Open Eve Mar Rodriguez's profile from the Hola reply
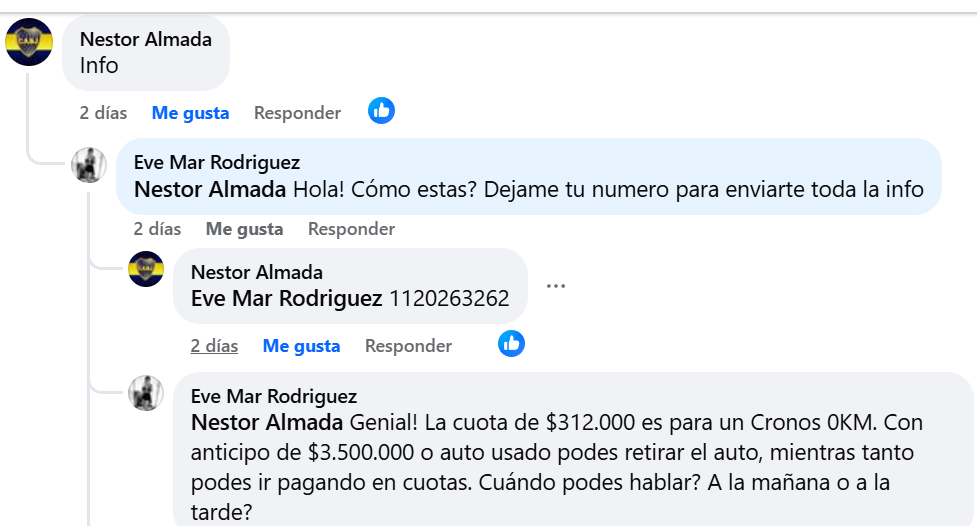This screenshot has height=526, width=977. tap(216, 162)
